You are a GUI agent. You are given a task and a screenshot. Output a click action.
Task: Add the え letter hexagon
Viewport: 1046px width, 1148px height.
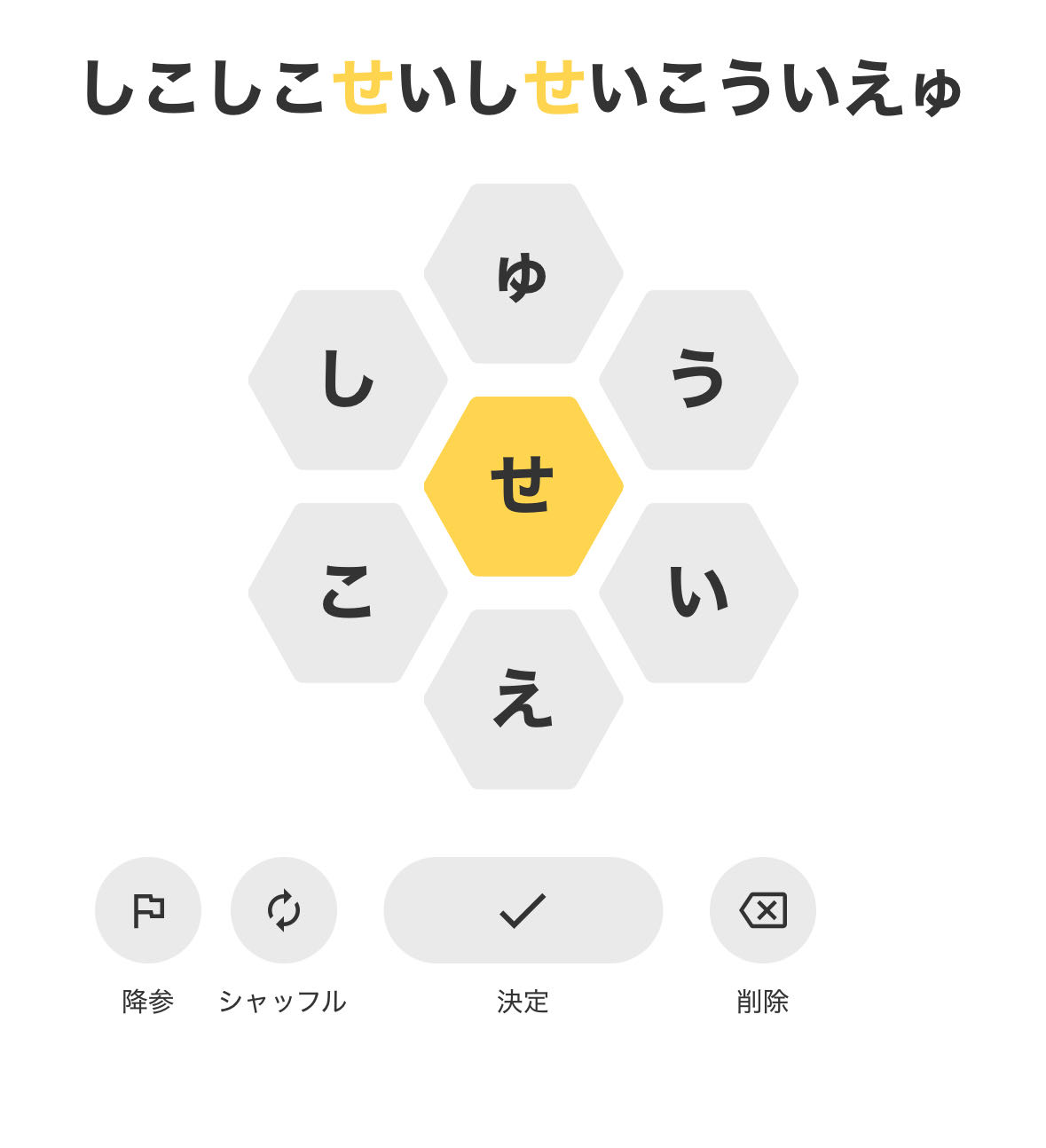point(523,699)
